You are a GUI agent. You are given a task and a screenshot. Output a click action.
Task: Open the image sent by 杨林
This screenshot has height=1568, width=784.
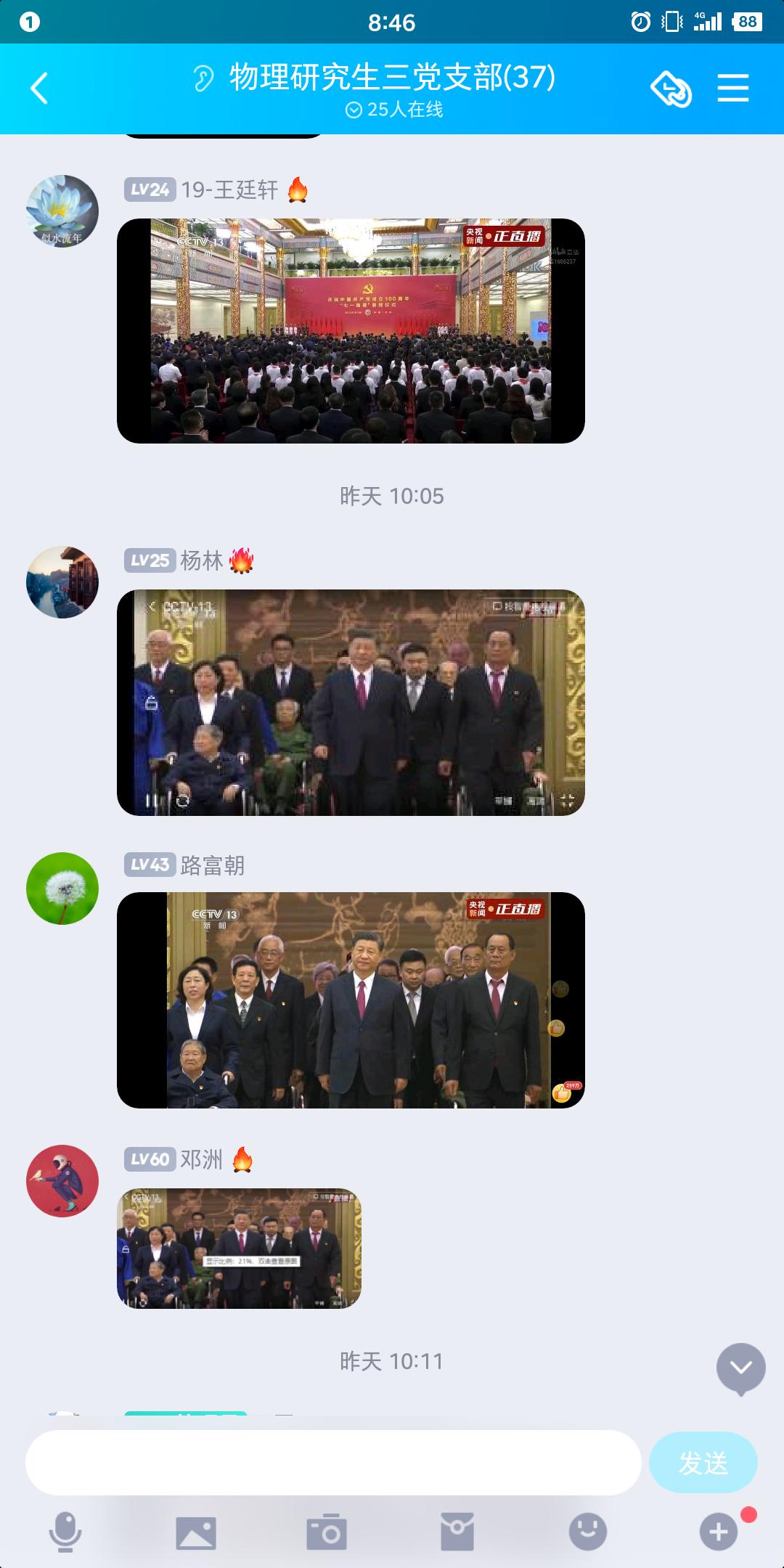(x=351, y=702)
